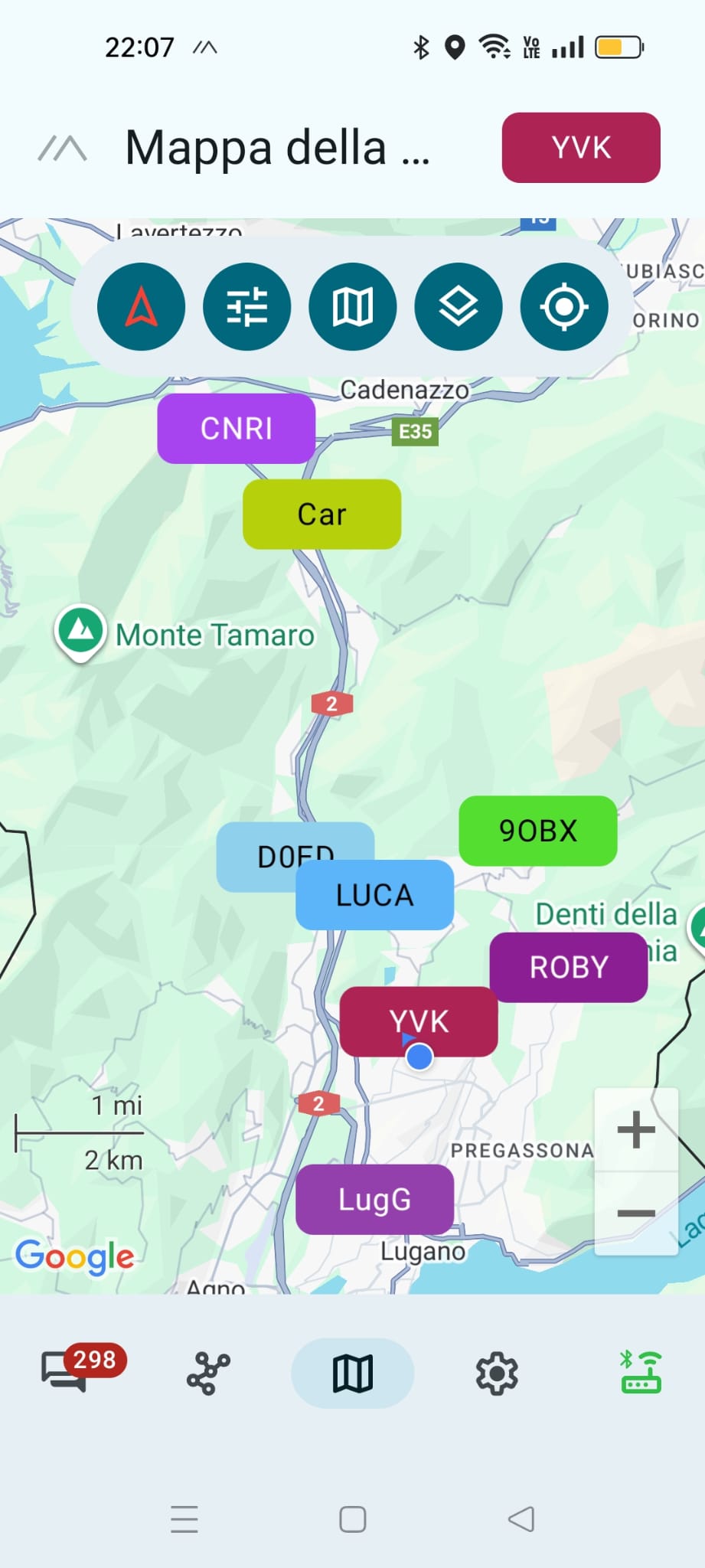Image resolution: width=705 pixels, height=1568 pixels.
Task: Select the ROBY node marker
Action: pos(568,967)
